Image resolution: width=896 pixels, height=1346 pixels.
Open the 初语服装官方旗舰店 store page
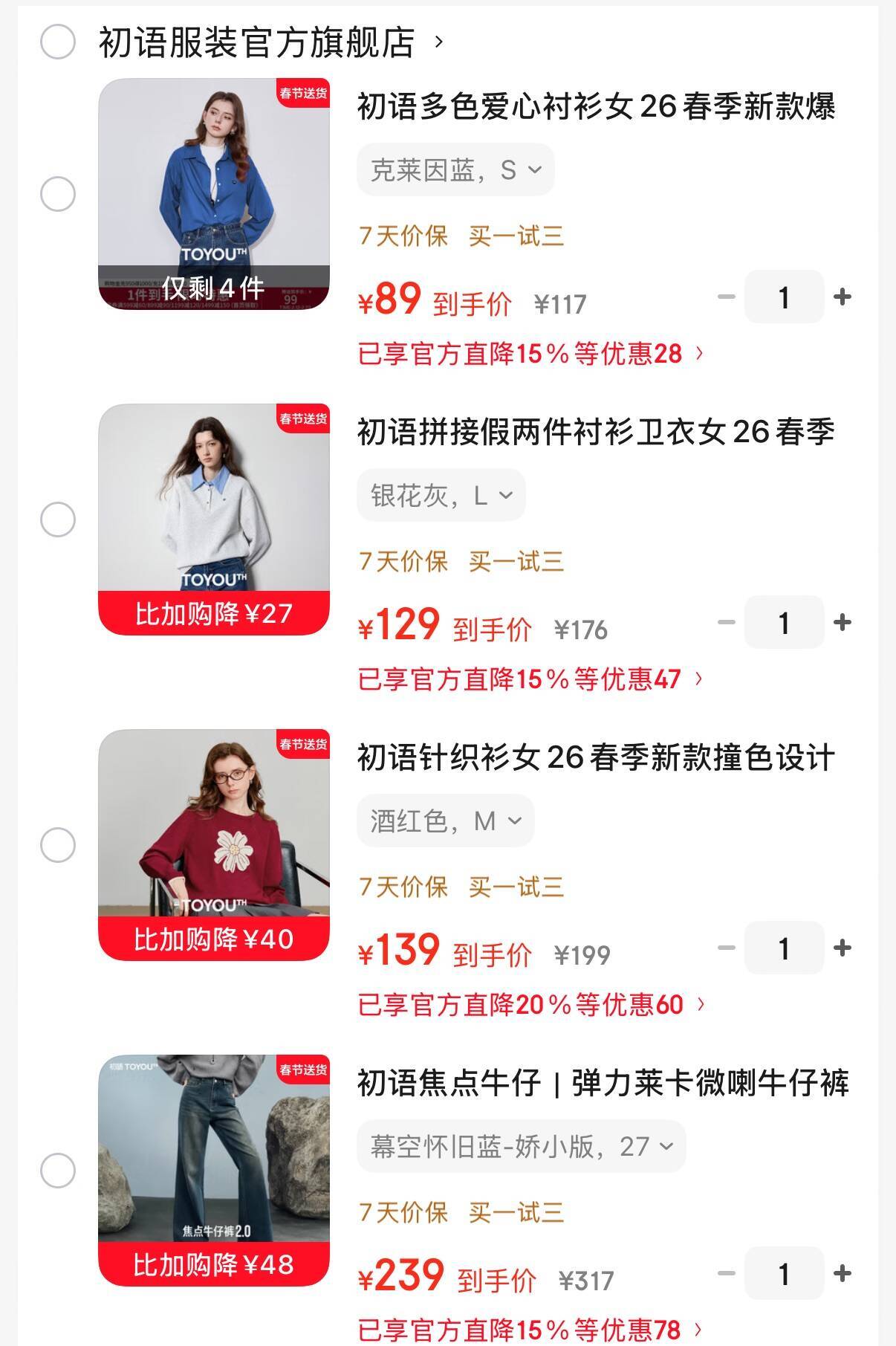[x=257, y=42]
